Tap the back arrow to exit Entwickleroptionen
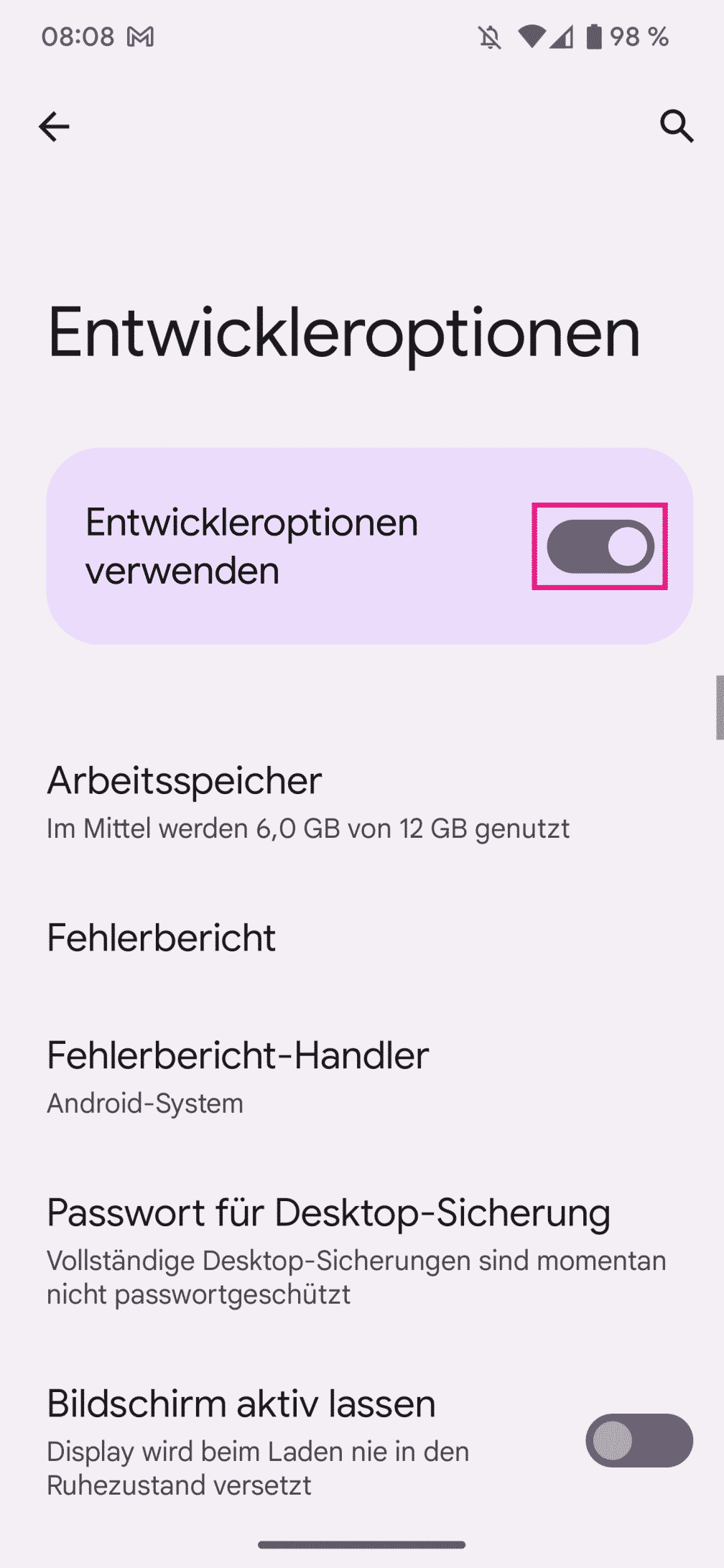The width and height of the screenshot is (724, 1568). tap(54, 127)
